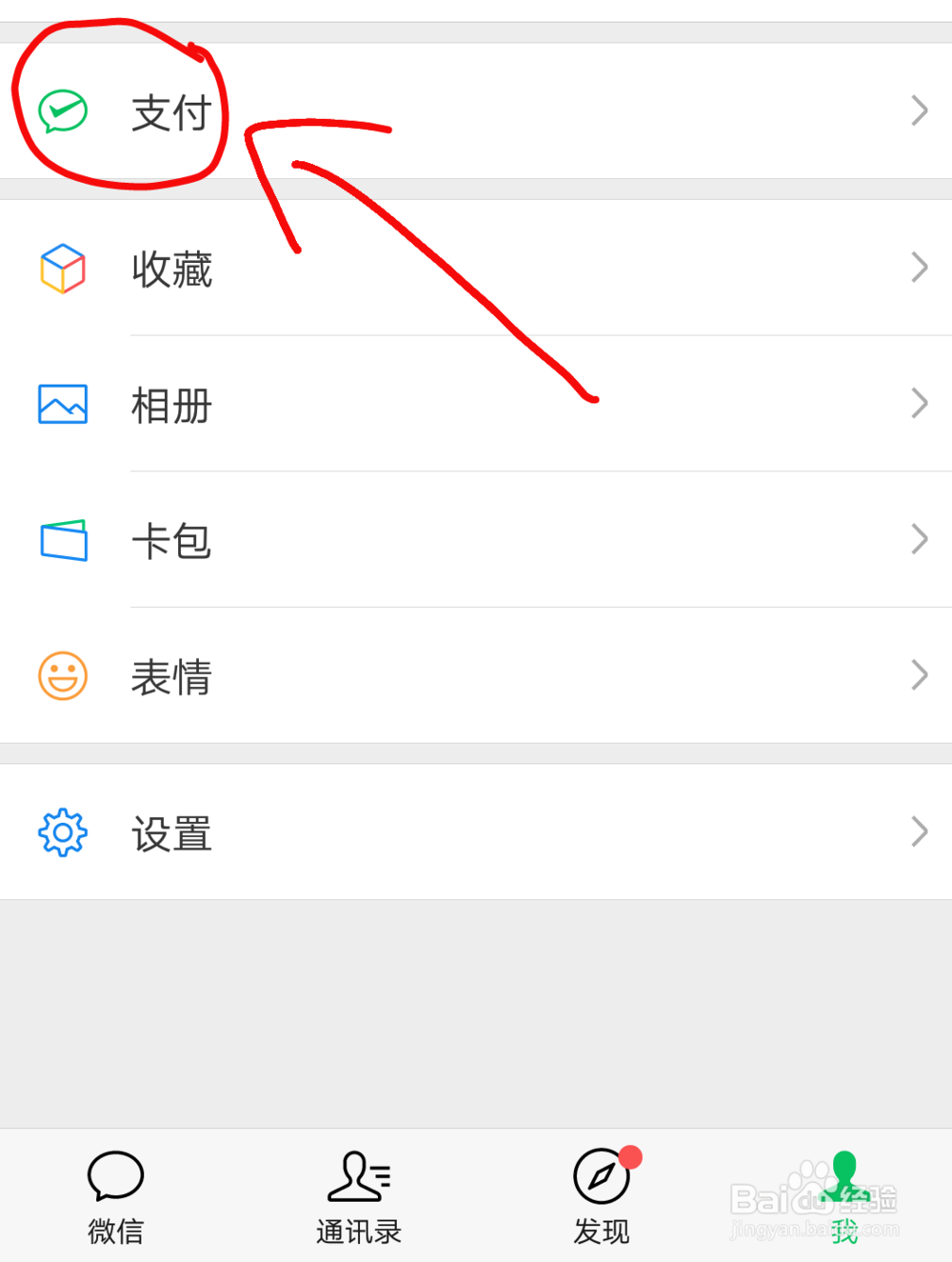Open the 通讯录 (Contacts) tab icon

[358, 1178]
